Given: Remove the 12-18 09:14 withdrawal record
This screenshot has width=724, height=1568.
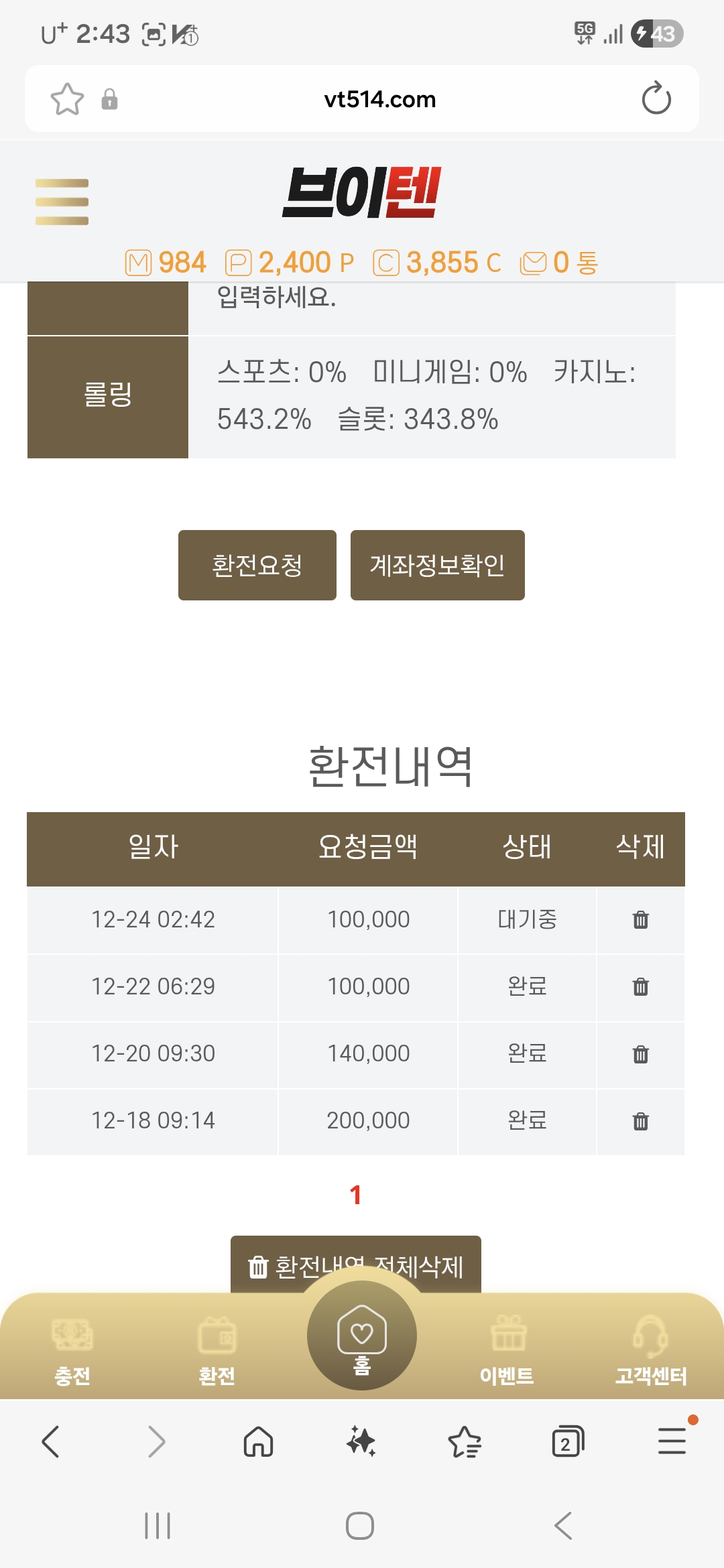Looking at the screenshot, I should pyautogui.click(x=640, y=1121).
